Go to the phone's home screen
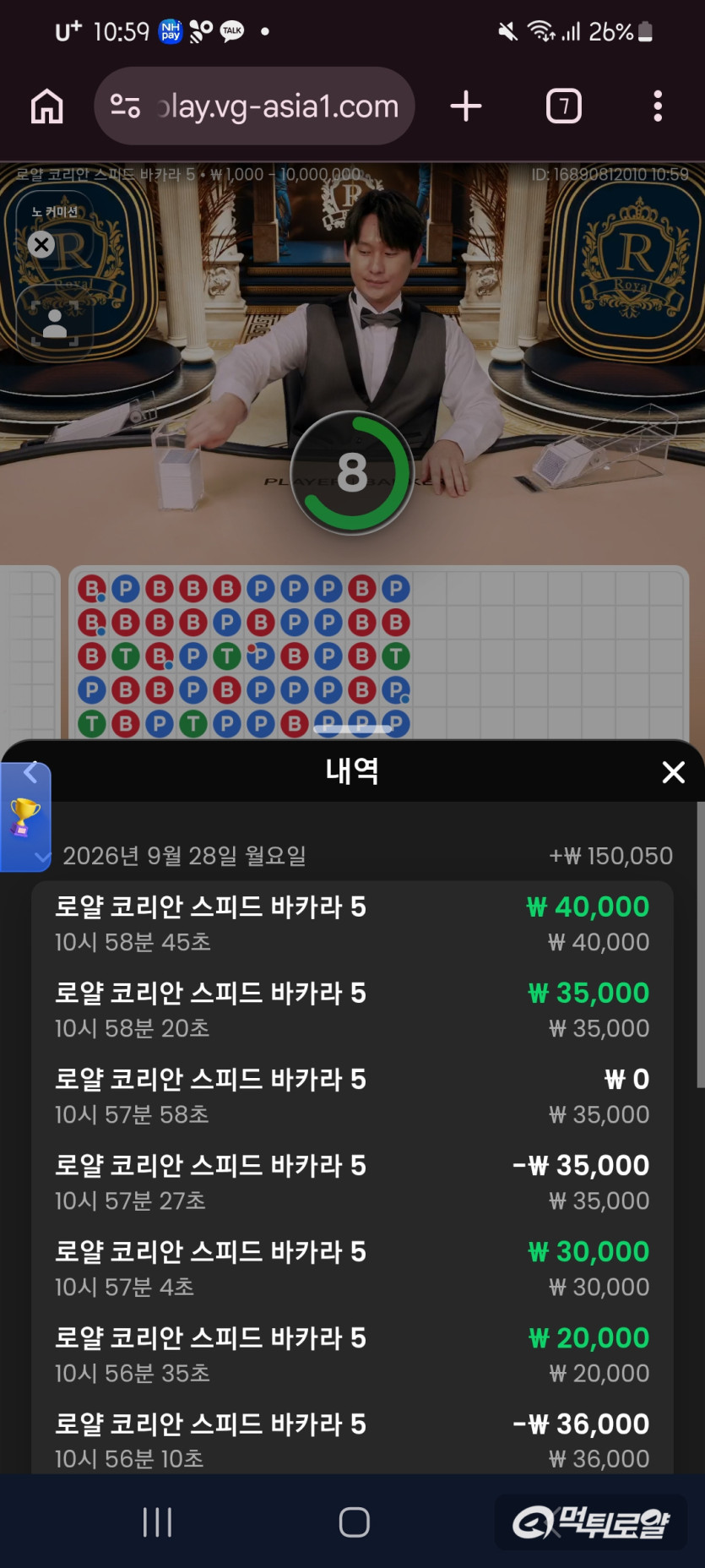This screenshot has height=1568, width=705. click(x=354, y=1522)
